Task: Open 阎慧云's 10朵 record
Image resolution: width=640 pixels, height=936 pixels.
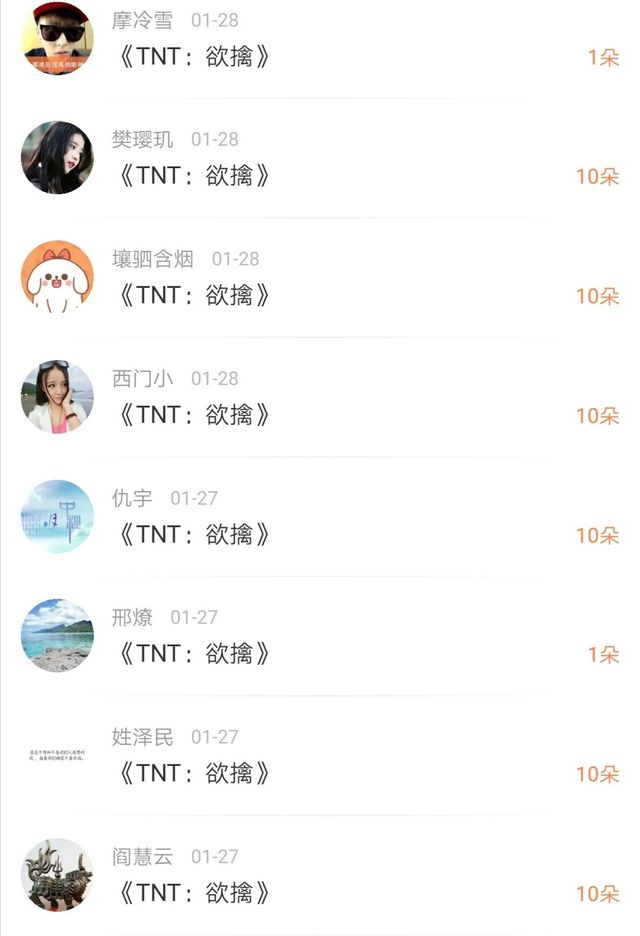Action: pos(320,875)
